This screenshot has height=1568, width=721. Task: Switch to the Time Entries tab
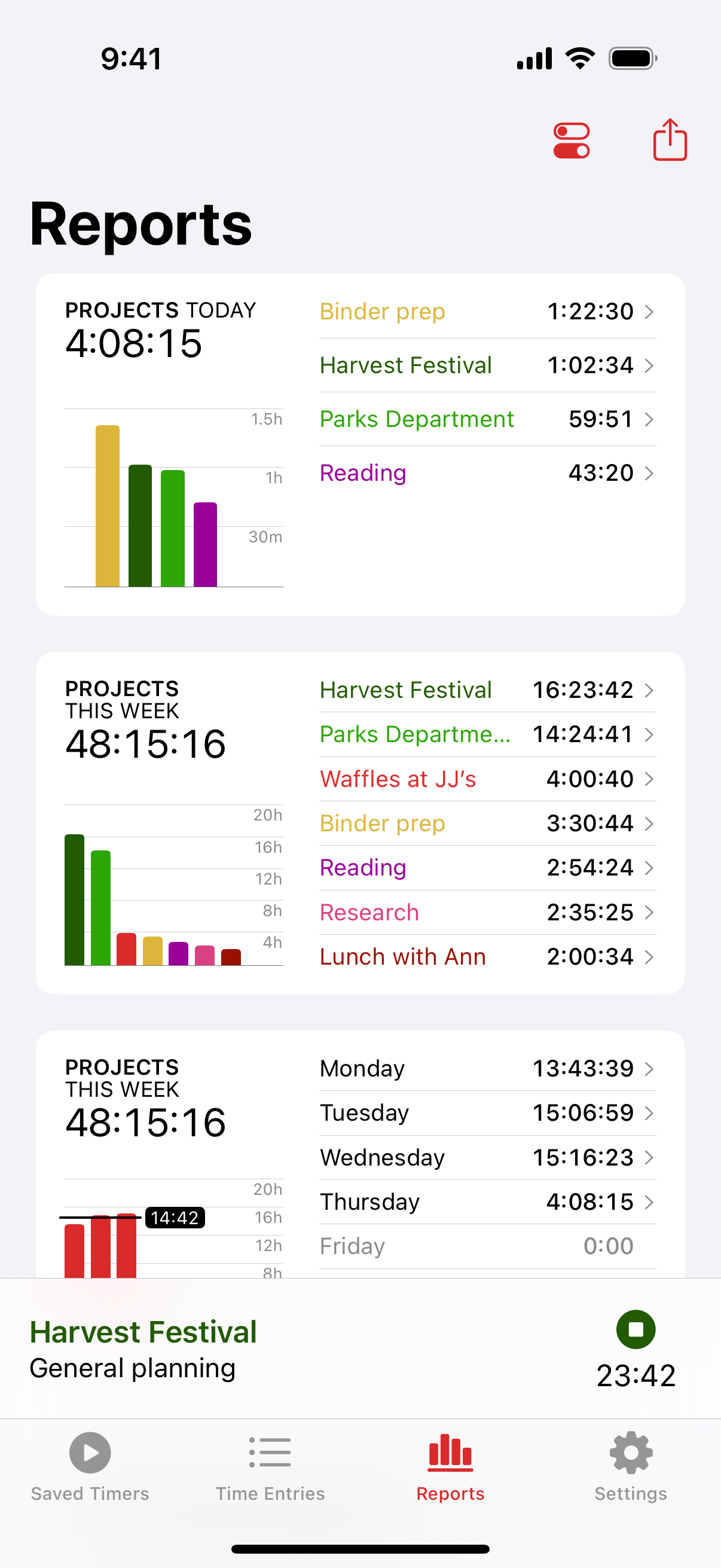click(270, 1468)
